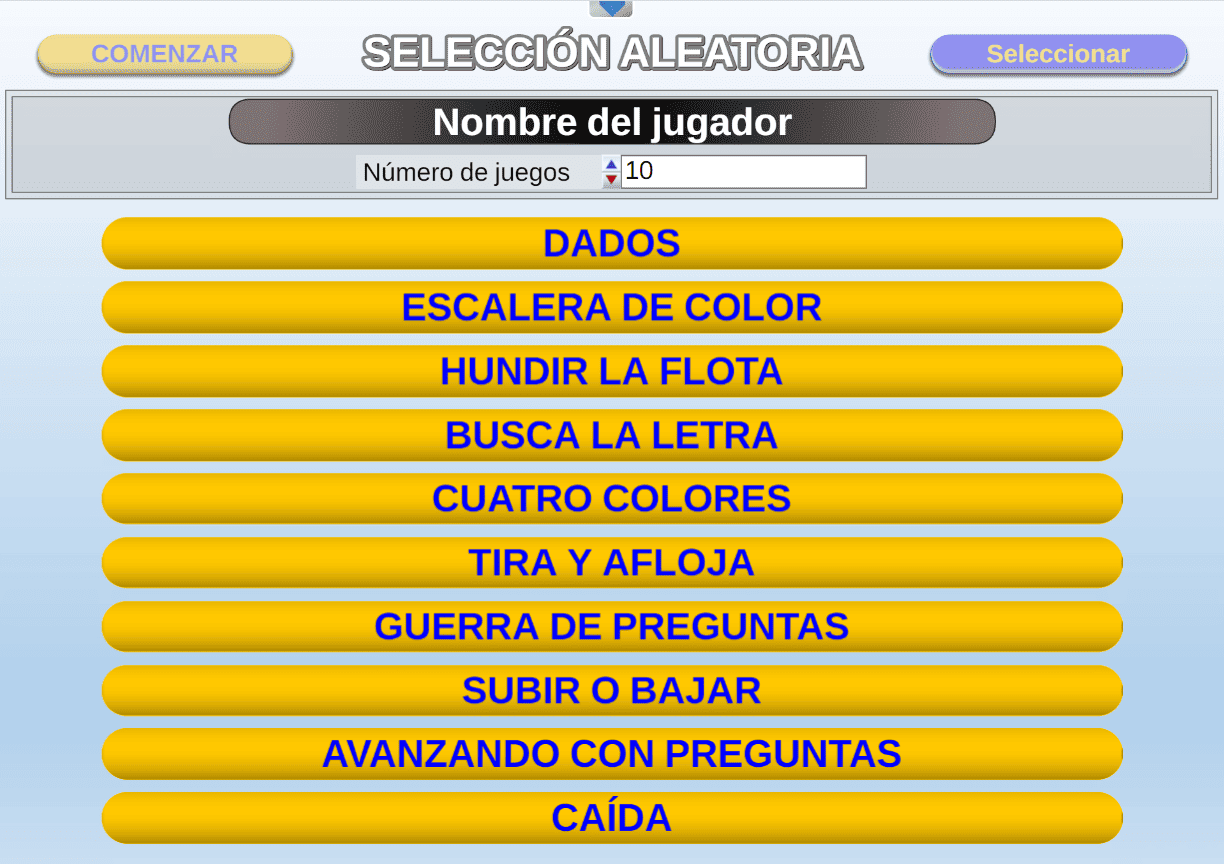The image size is (1224, 864).
Task: Increase número de juegos with up arrow
Action: coord(611,165)
